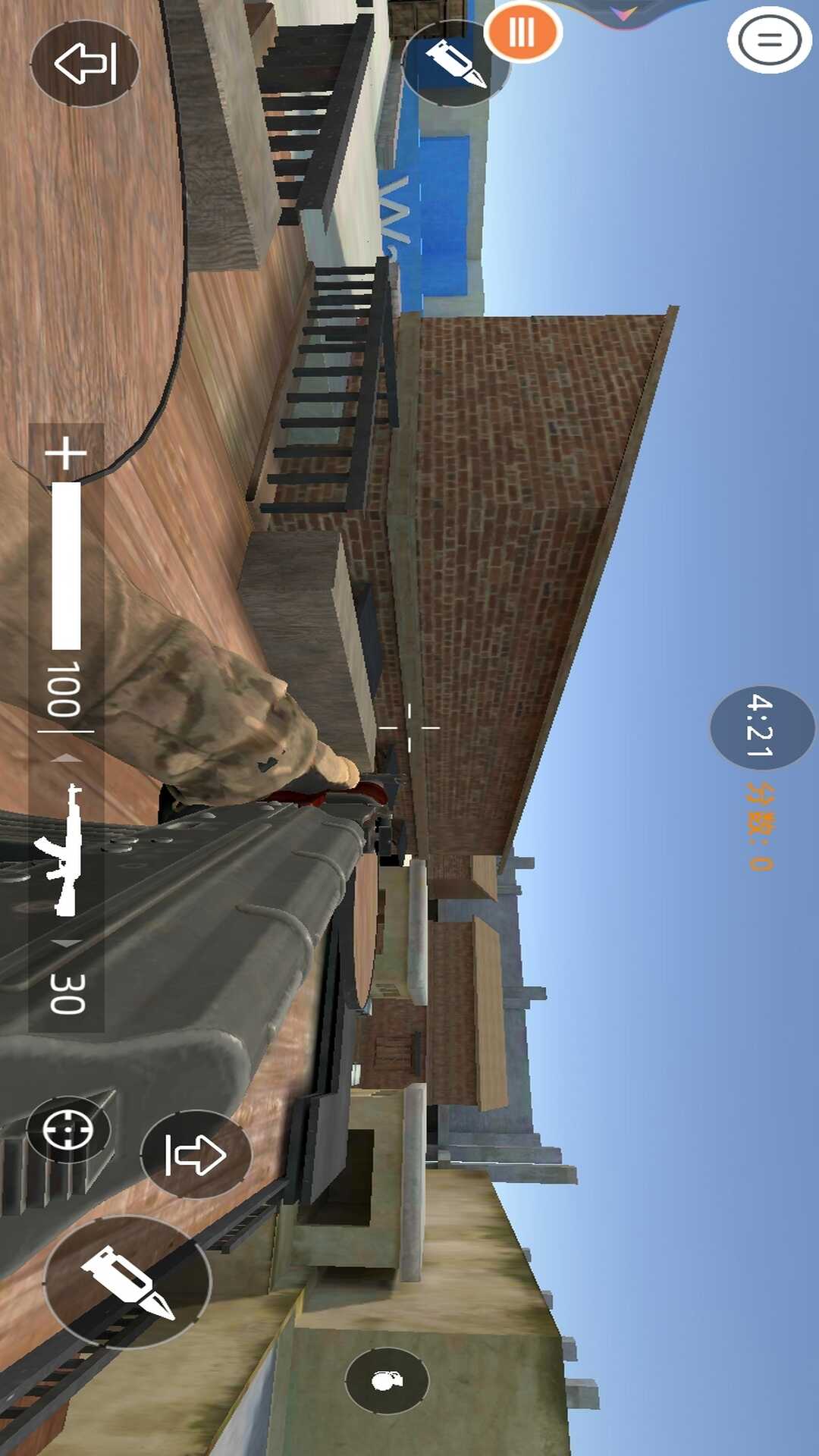This screenshot has width=819, height=1456.
Task: Toggle aim with the crosshair scope button
Action: pyautogui.click(x=68, y=1130)
